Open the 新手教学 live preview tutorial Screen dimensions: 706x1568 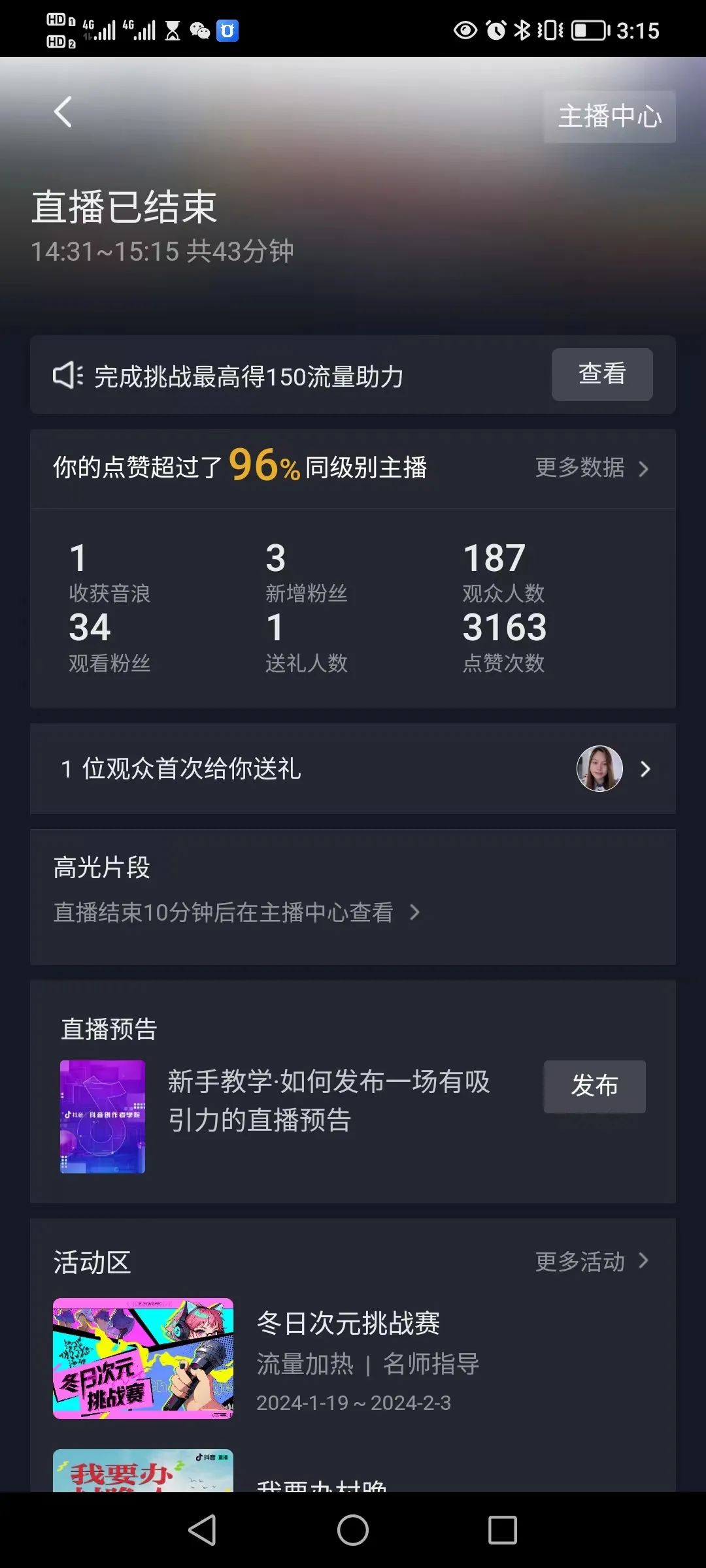[327, 1101]
